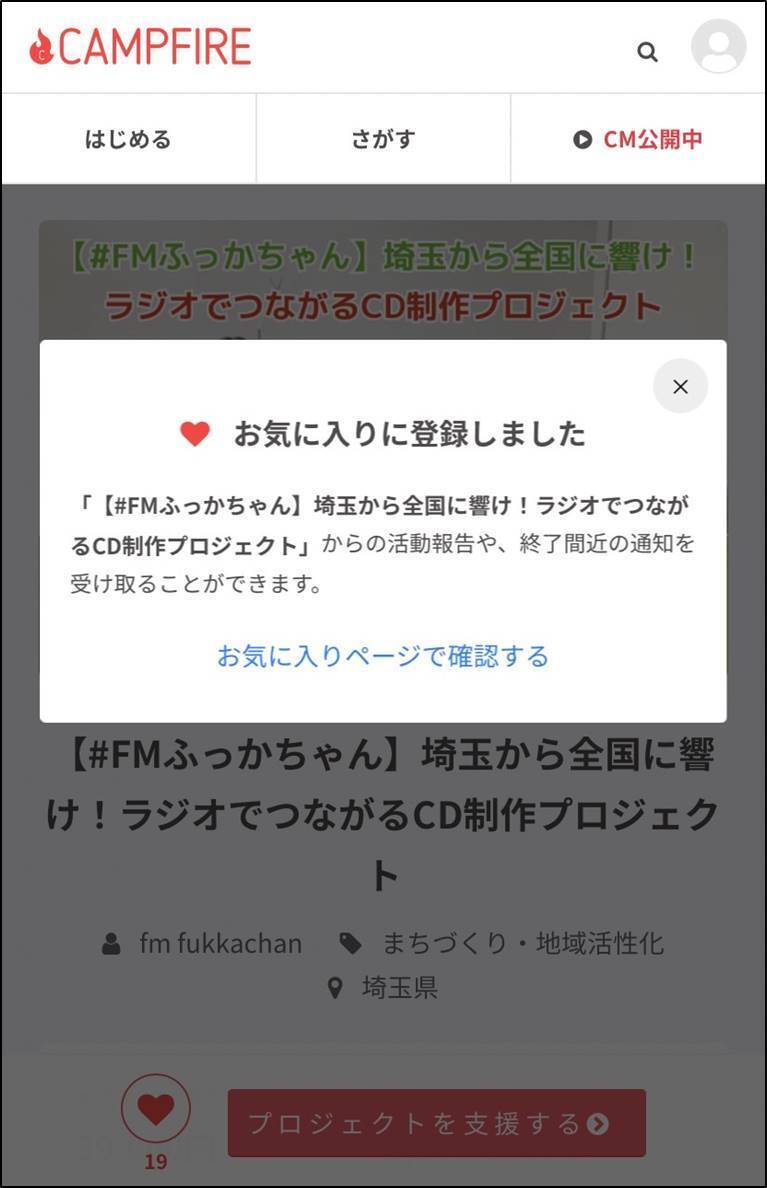
Task: Open the fm fukkachan owner profile
Action: [x=220, y=943]
